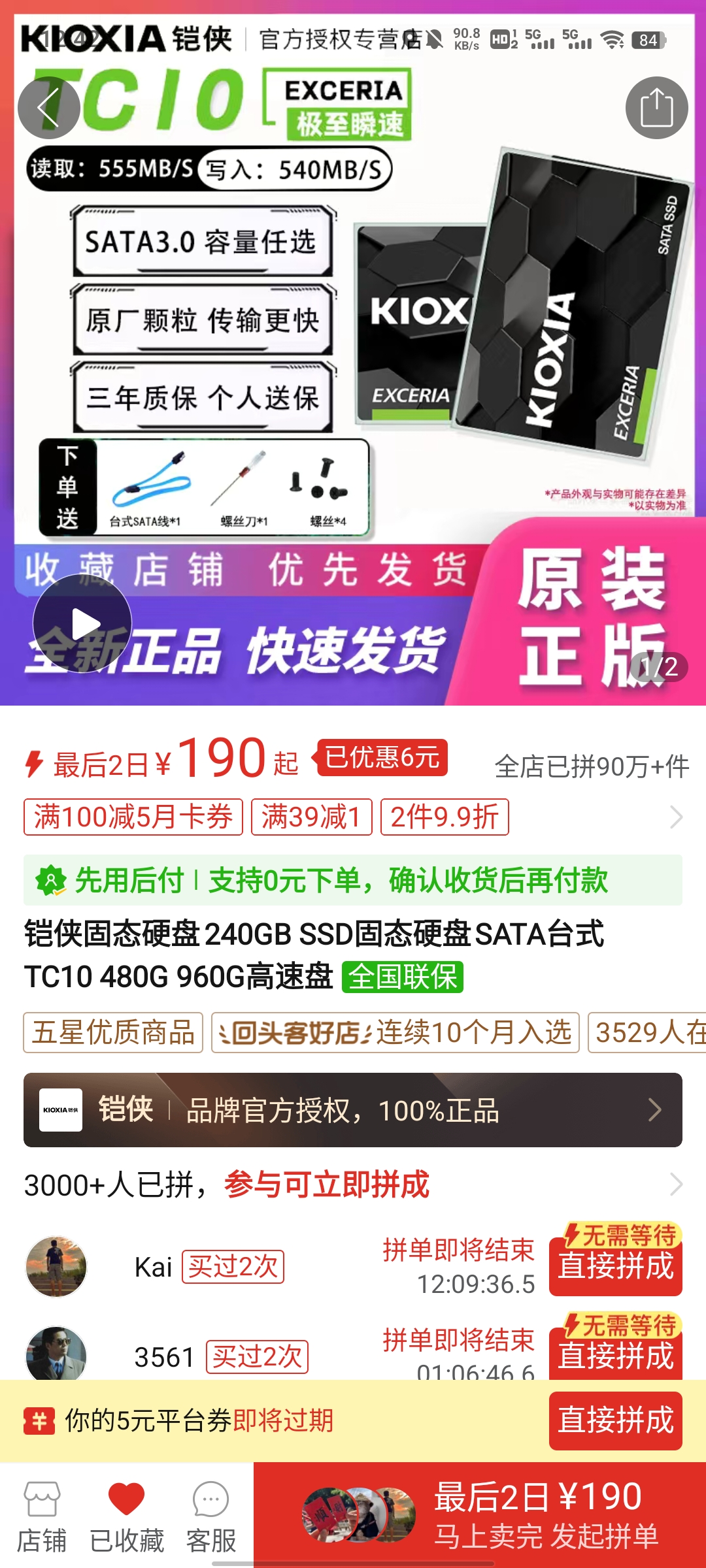View all ongoing group buys
Image resolution: width=706 pixels, height=1568 pixels.
point(353,1184)
